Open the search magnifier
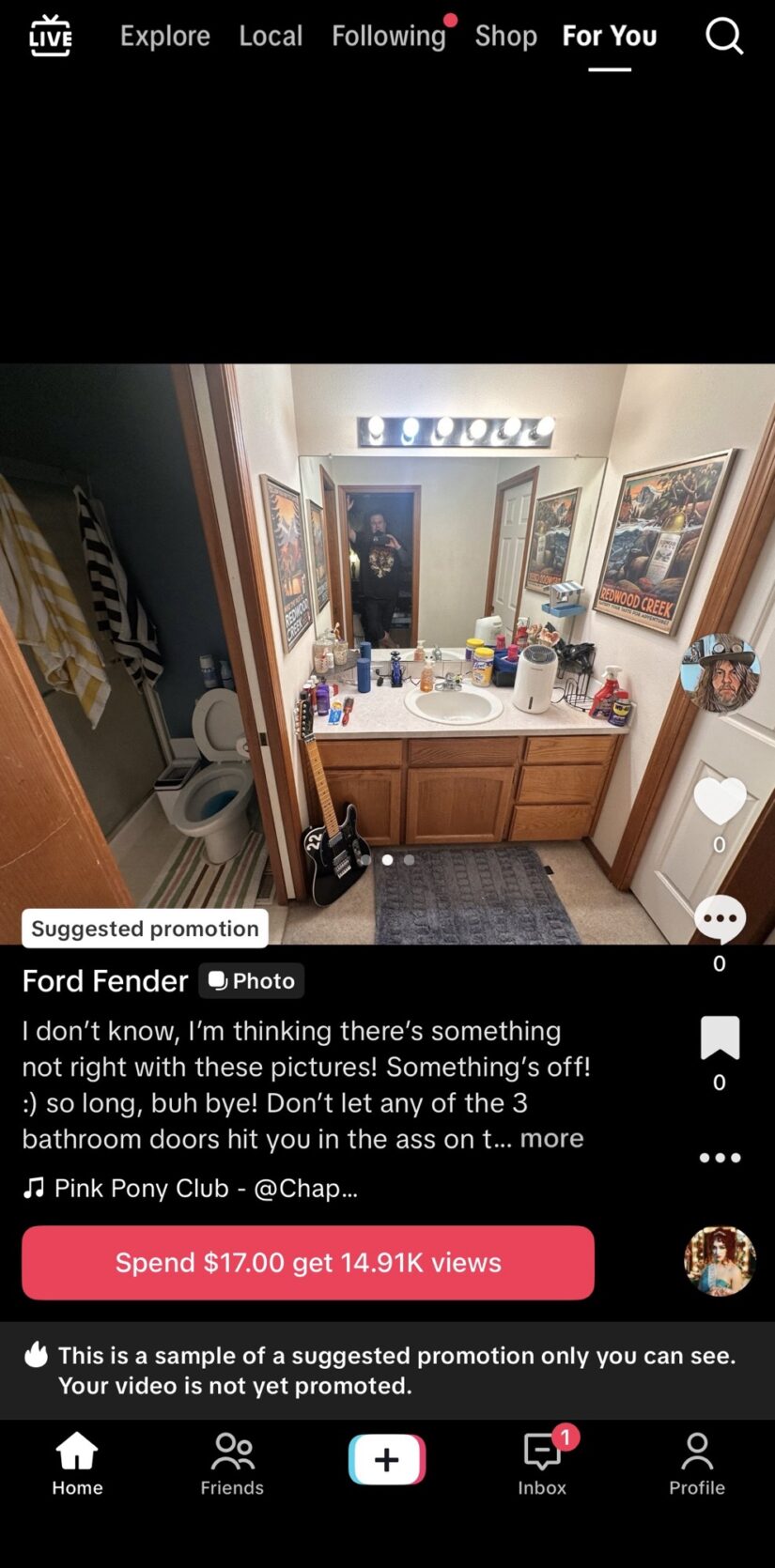 tap(723, 36)
